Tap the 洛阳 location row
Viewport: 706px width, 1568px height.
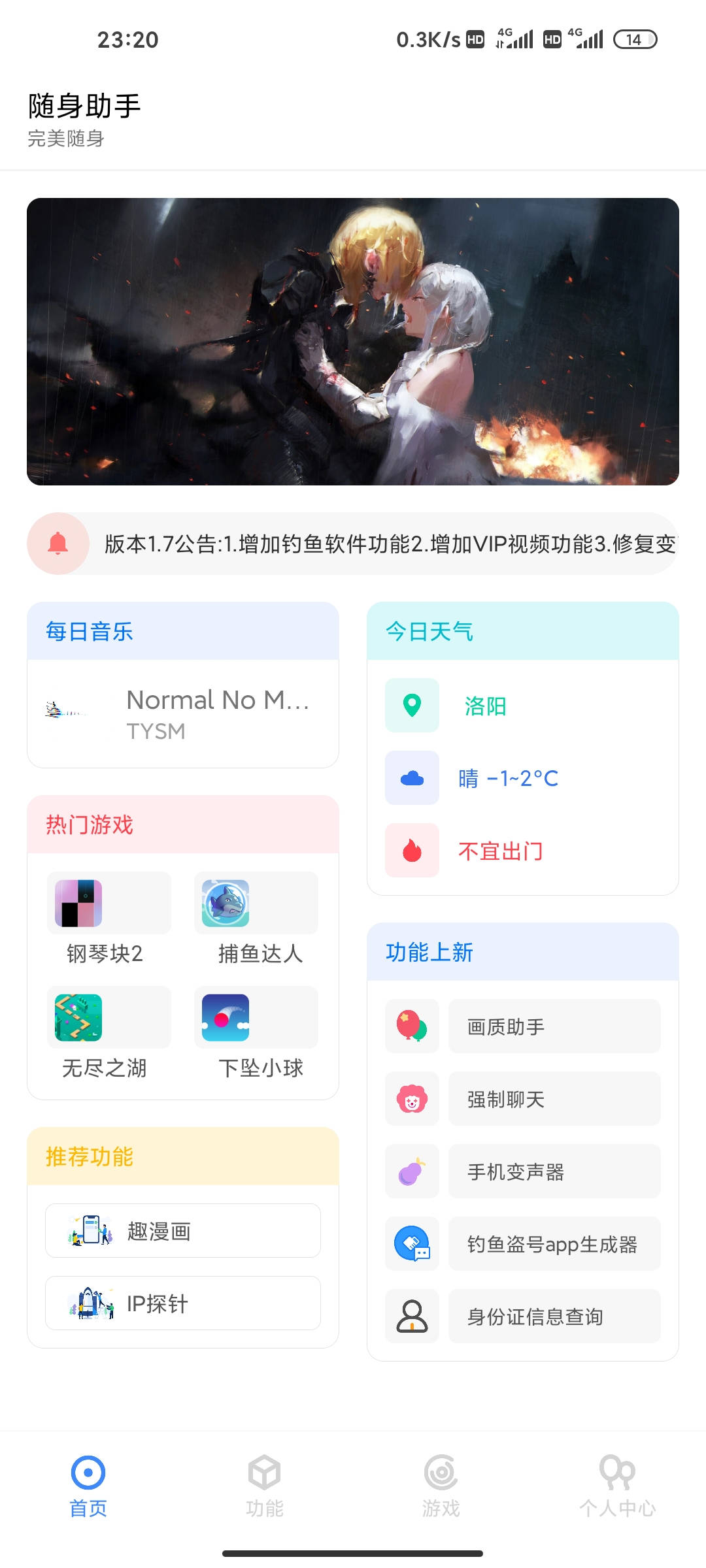pyautogui.click(x=485, y=706)
